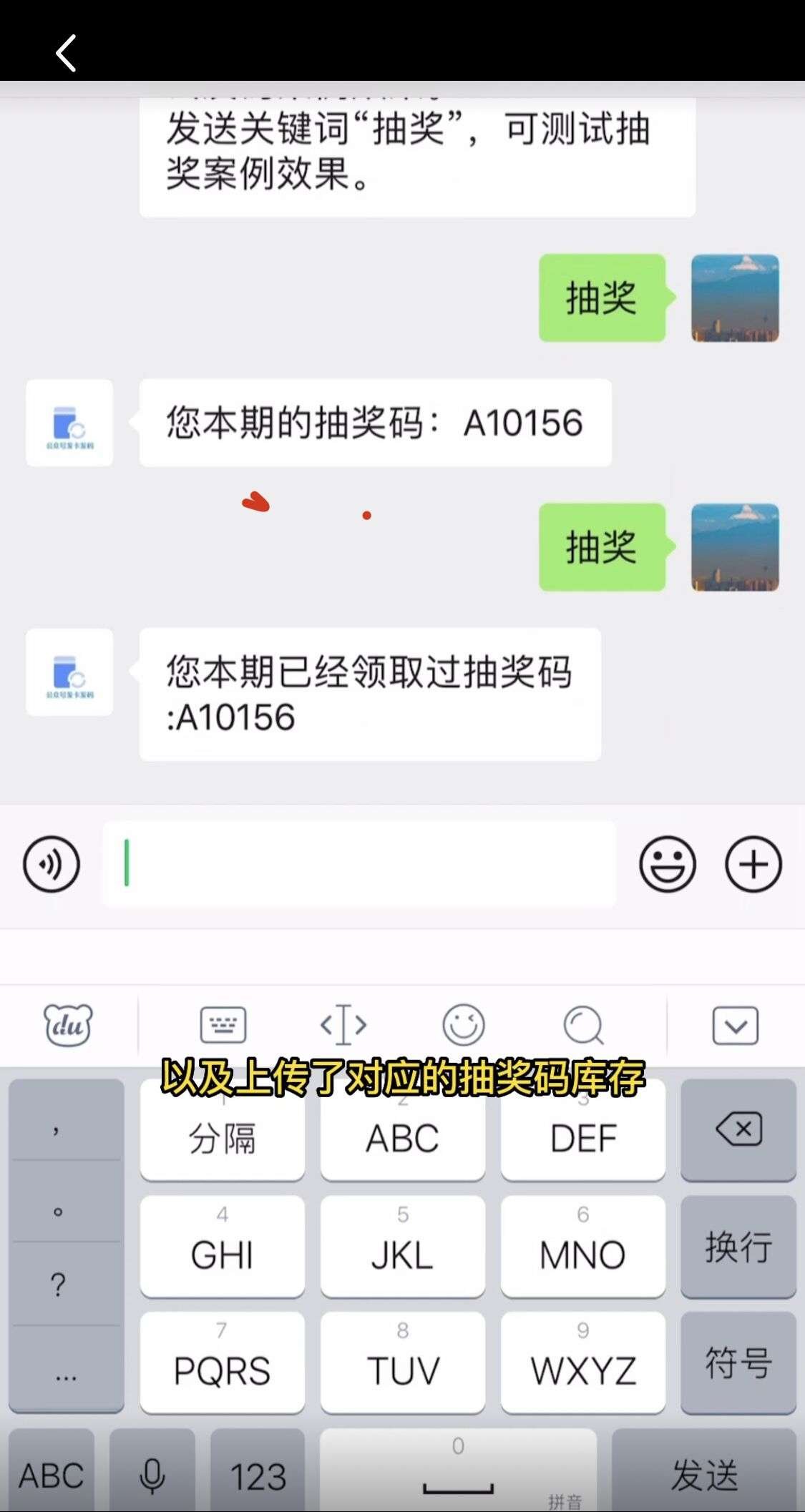Tap the official account avatar beside A10156 message
This screenshot has height=1512, width=805.
pos(69,423)
